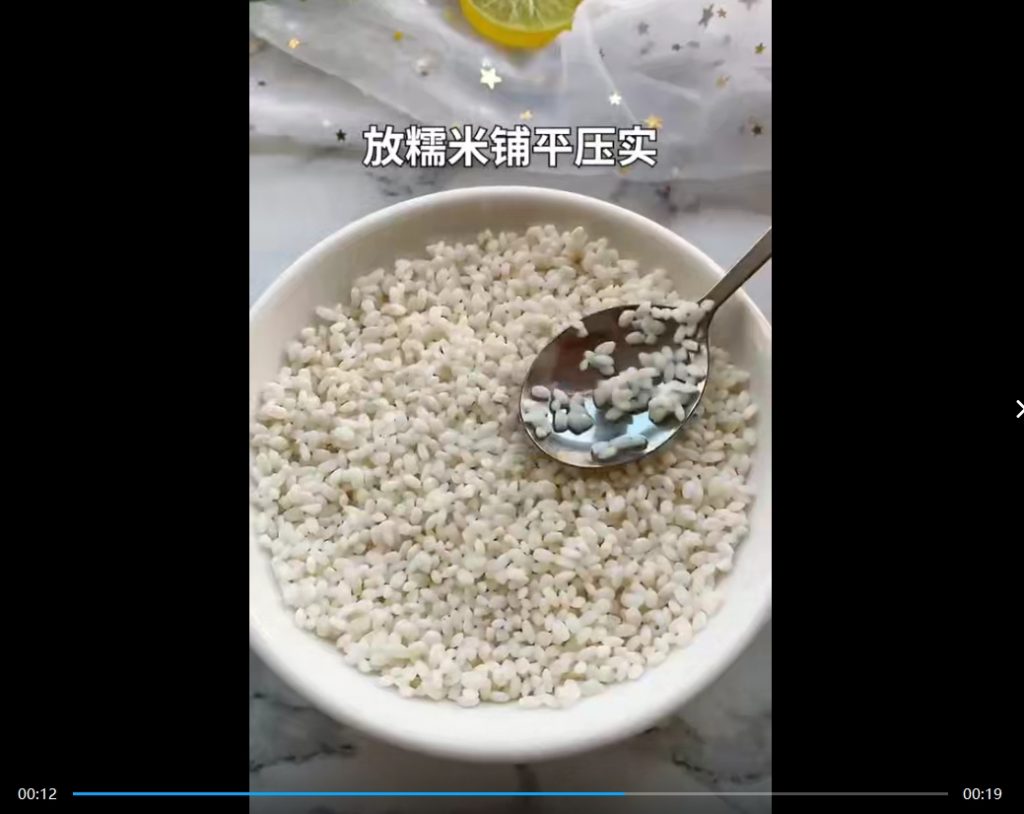The image size is (1024, 814).
Task: Seek the video using the progress bar
Action: click(x=510, y=794)
